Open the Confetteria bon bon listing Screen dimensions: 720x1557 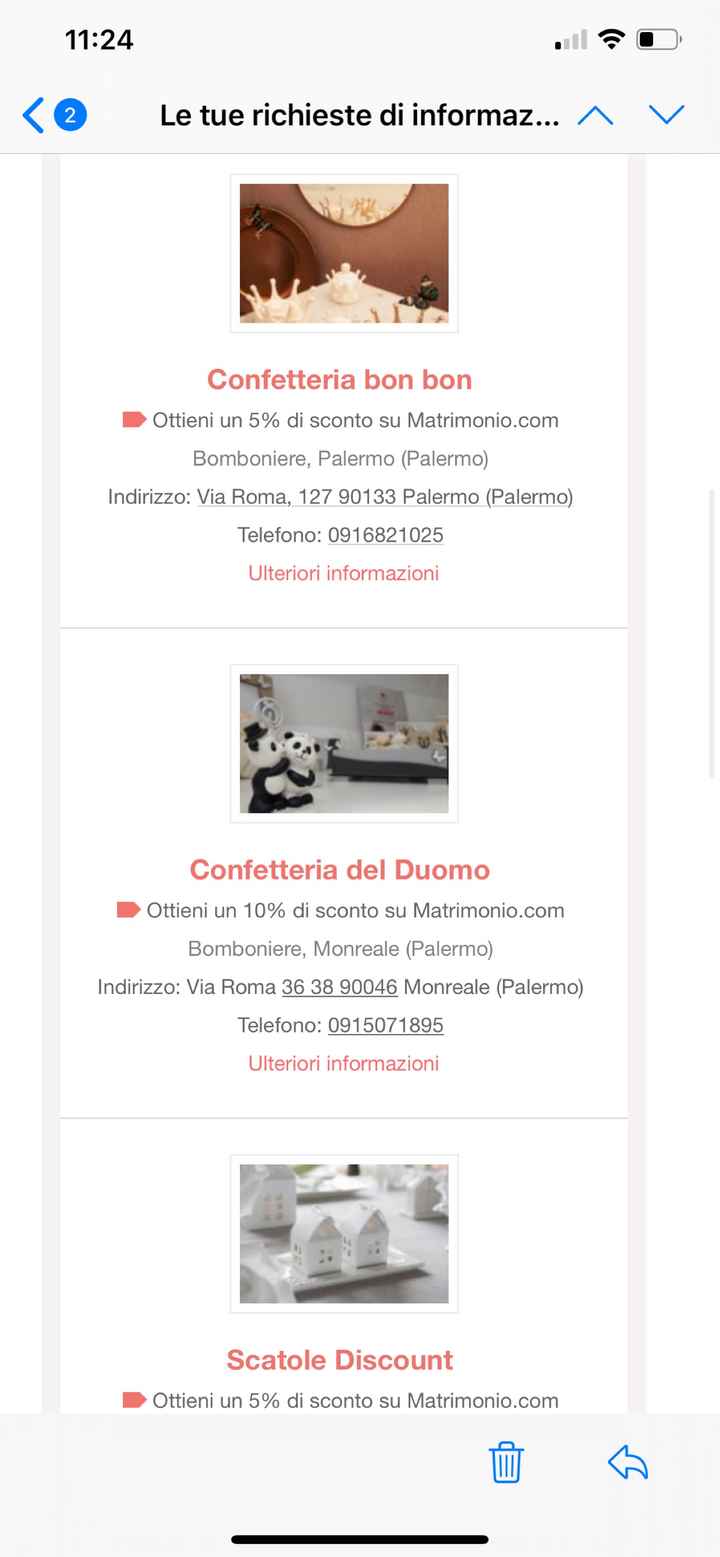point(339,380)
